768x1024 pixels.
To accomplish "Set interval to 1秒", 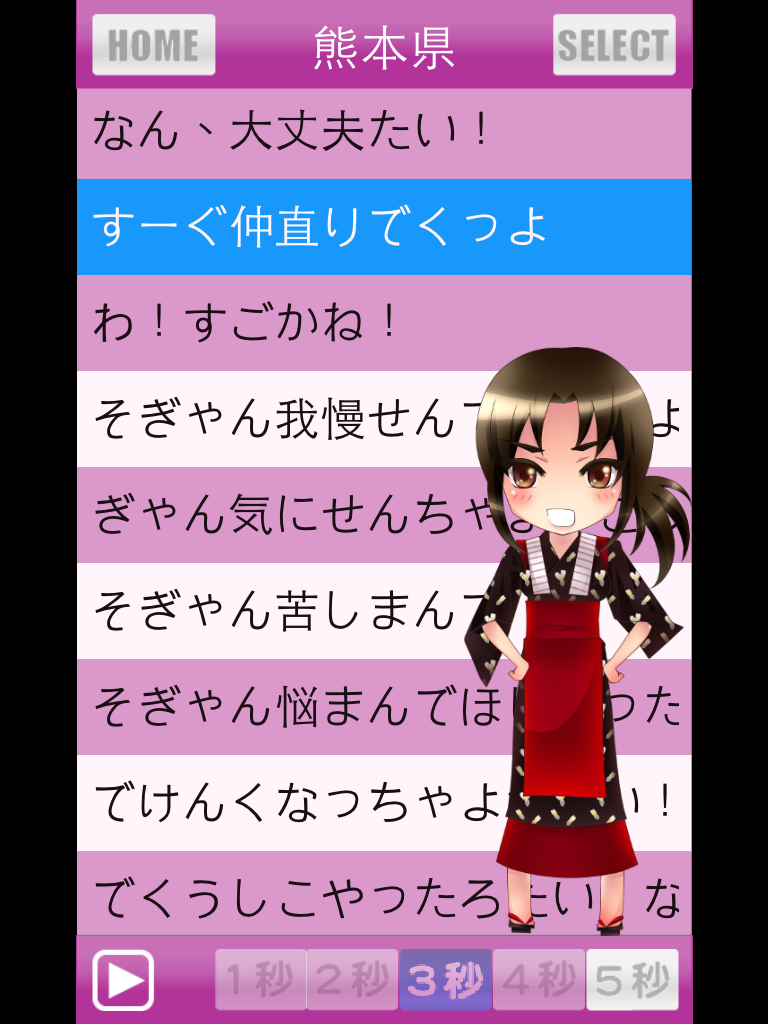I will point(260,980).
